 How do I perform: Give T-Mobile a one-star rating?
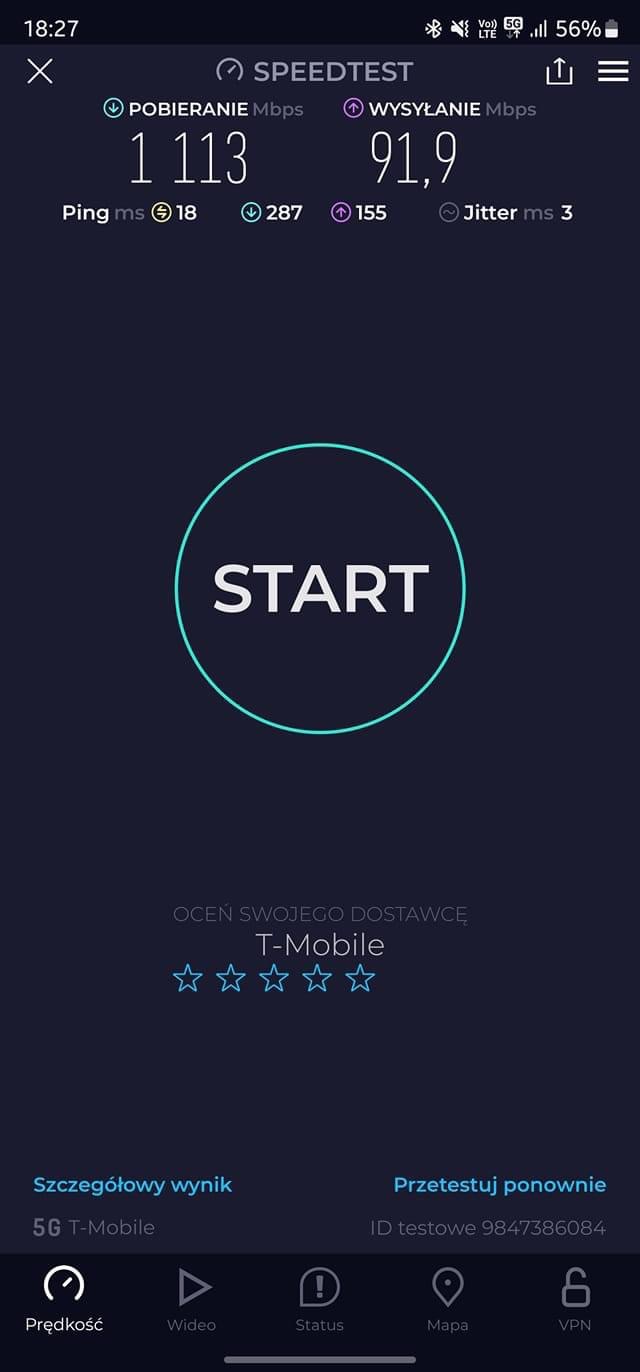click(x=188, y=979)
